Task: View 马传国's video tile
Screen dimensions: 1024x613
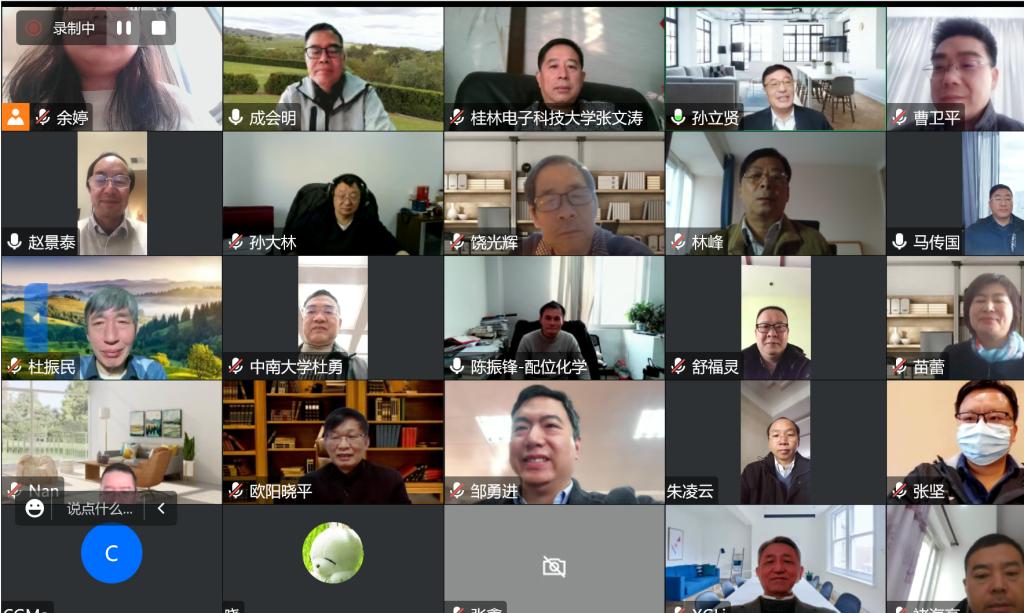Action: coord(954,192)
